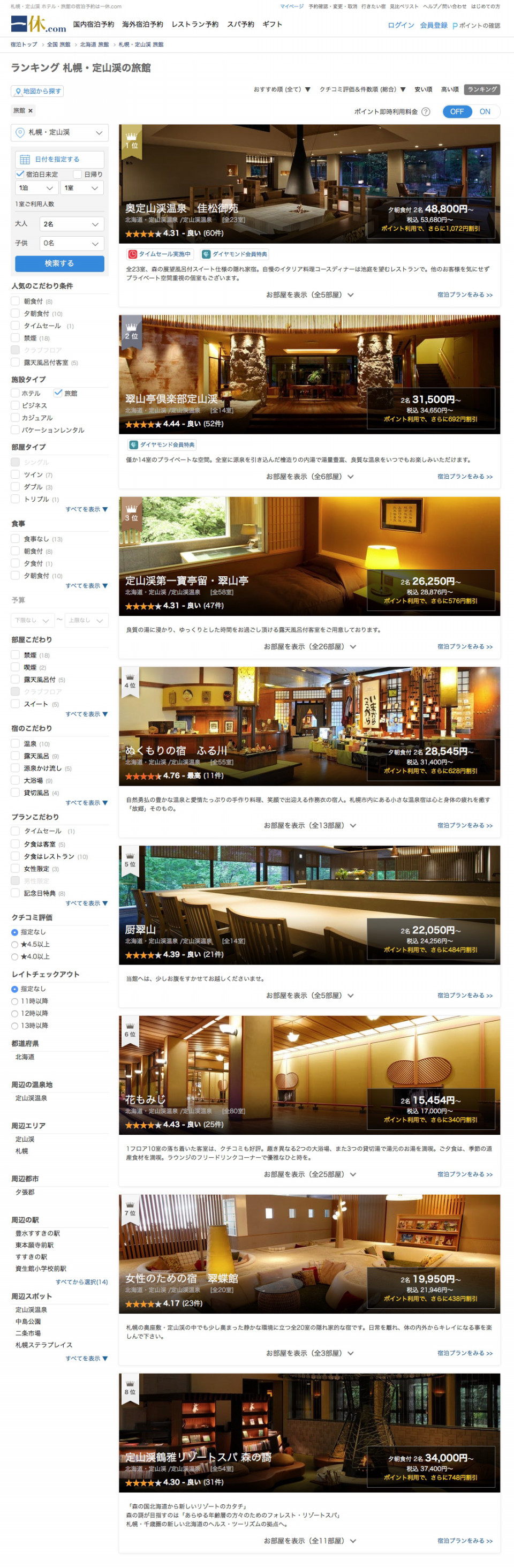The height and width of the screenshot is (1568, 514).
Task: Switch point usage toggle to ON
Action: point(484,111)
